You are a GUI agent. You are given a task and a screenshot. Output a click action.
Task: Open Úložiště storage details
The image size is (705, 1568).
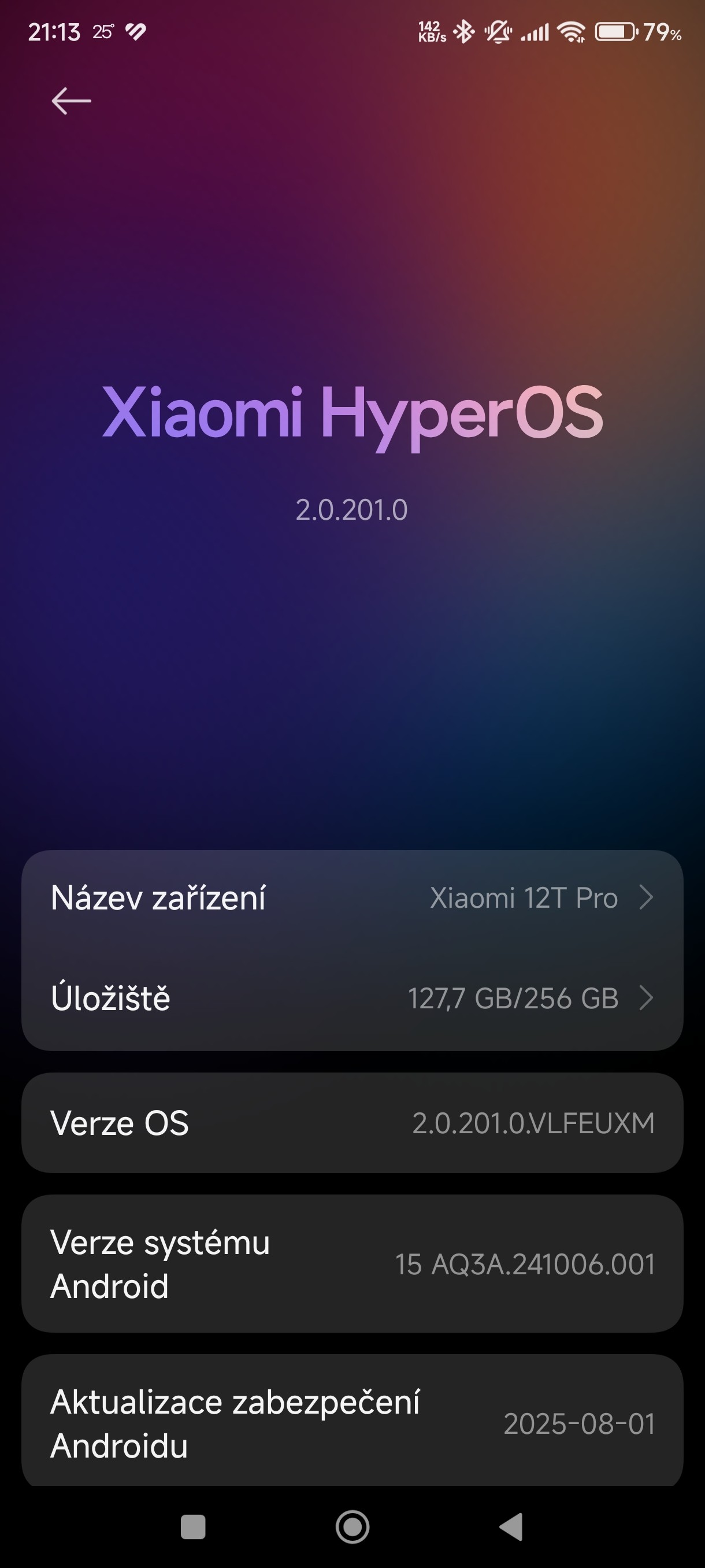coord(351,999)
